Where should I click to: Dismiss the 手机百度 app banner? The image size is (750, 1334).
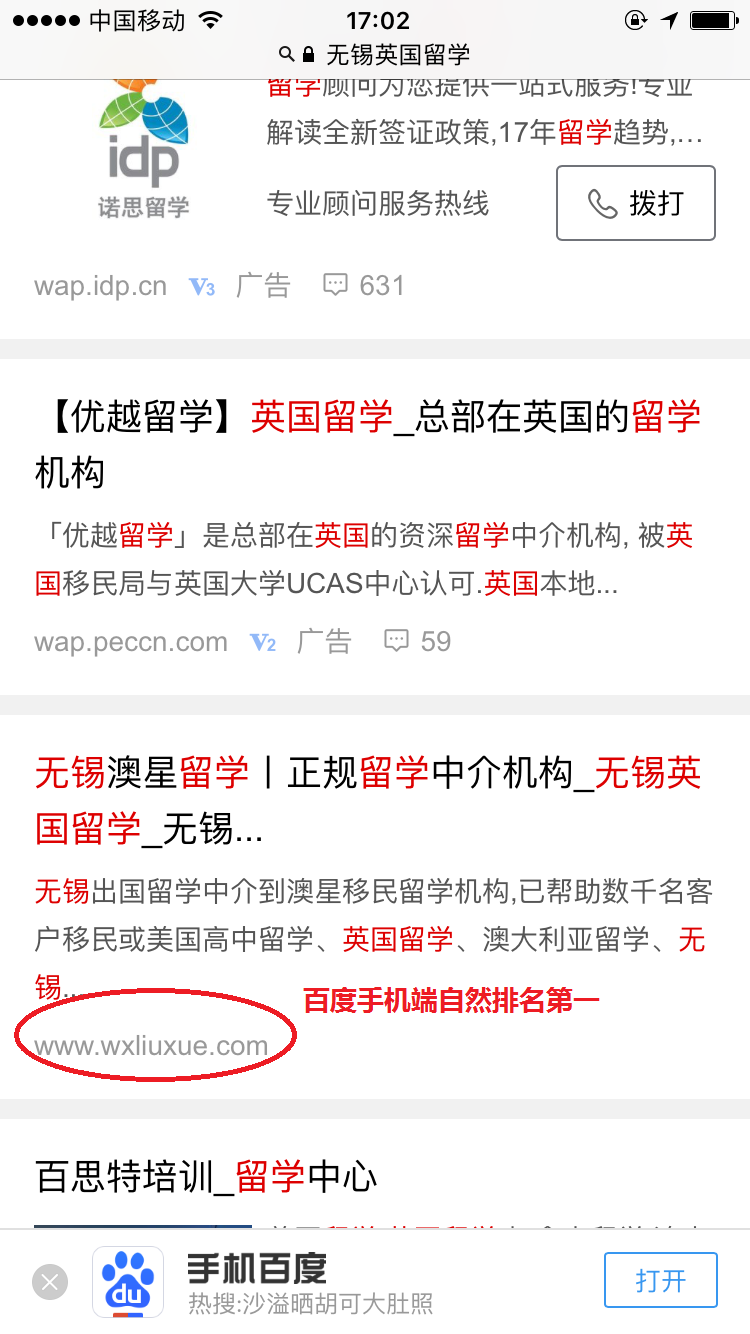click(x=49, y=1282)
